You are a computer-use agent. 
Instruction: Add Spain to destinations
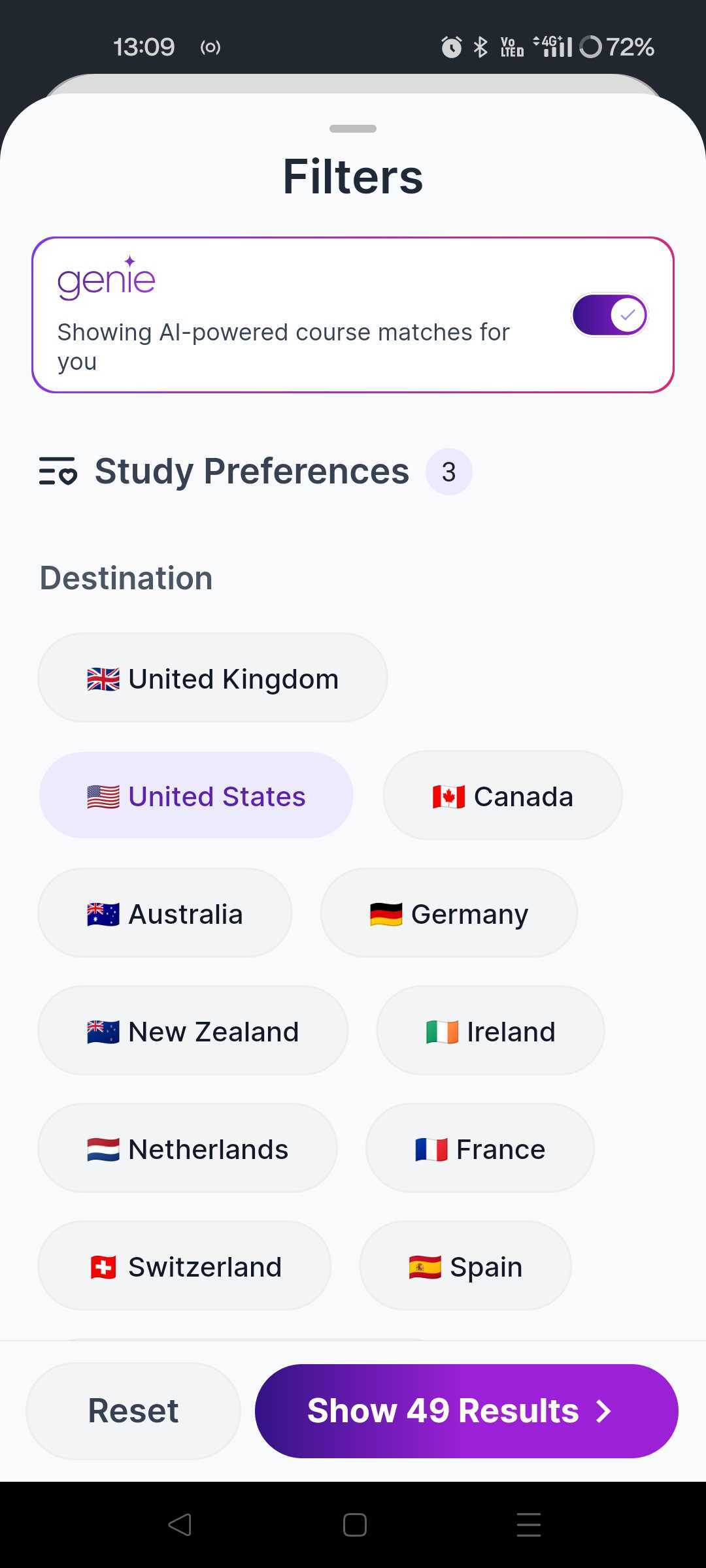pyautogui.click(x=465, y=1266)
